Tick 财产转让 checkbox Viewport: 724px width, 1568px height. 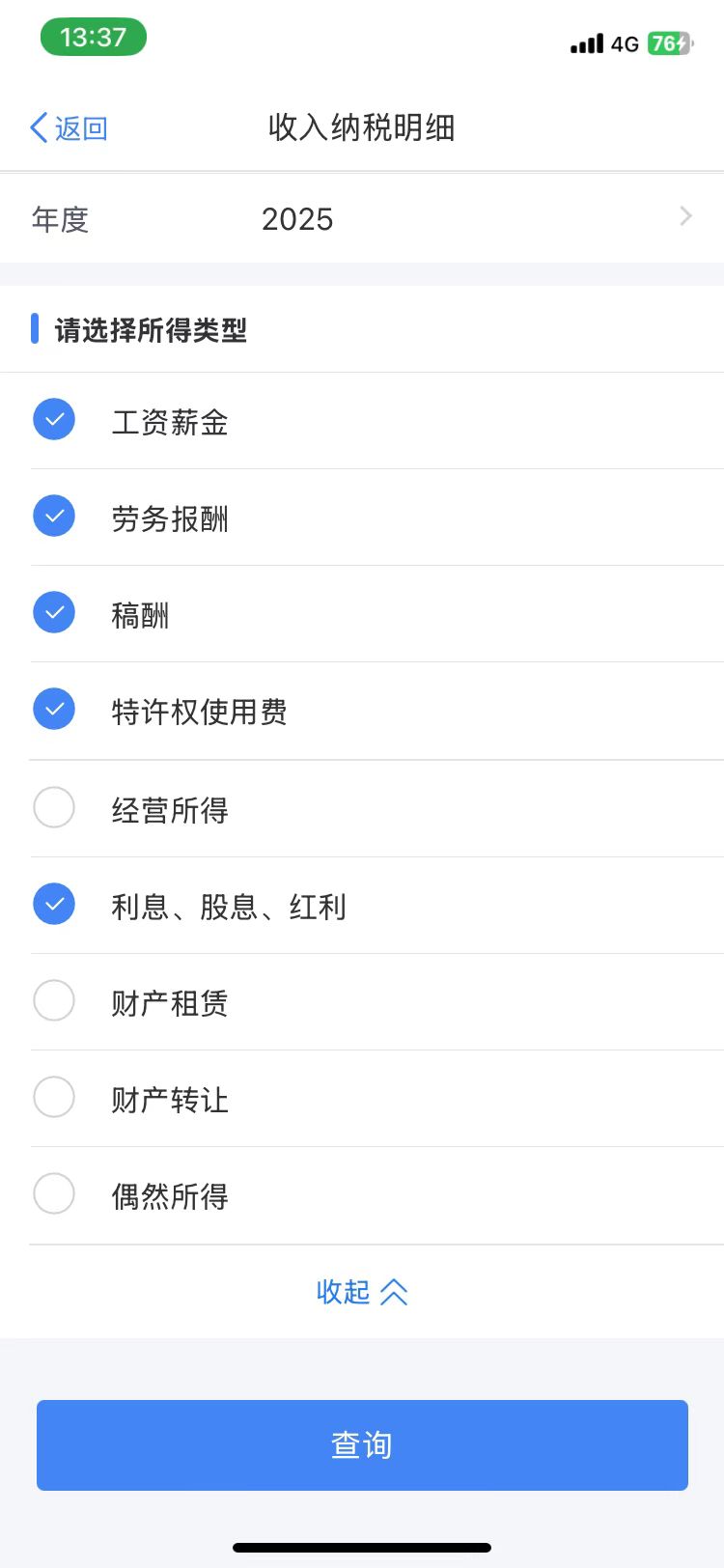(x=54, y=1098)
